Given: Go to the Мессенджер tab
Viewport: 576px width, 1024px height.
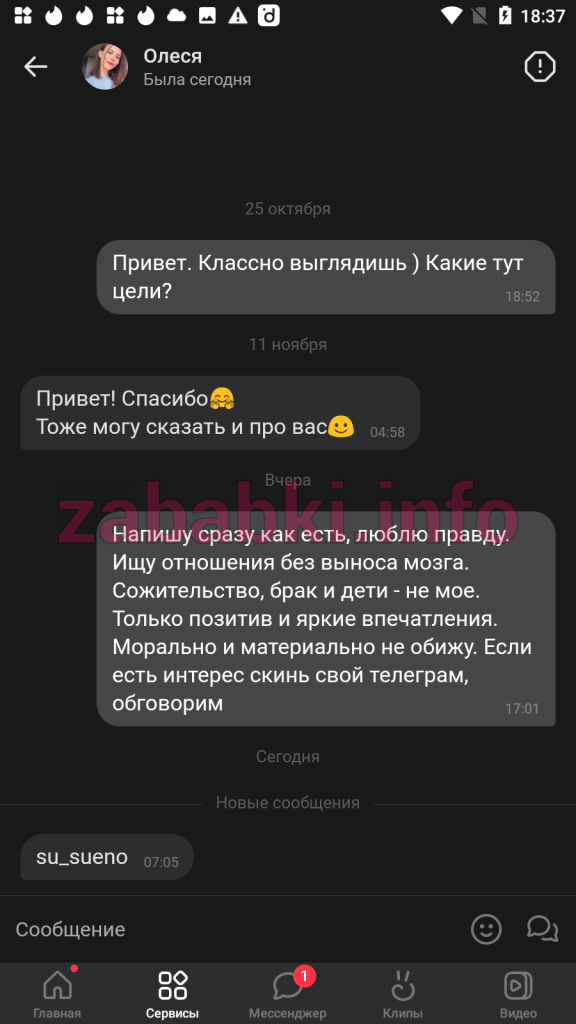Looking at the screenshot, I should point(287,993).
